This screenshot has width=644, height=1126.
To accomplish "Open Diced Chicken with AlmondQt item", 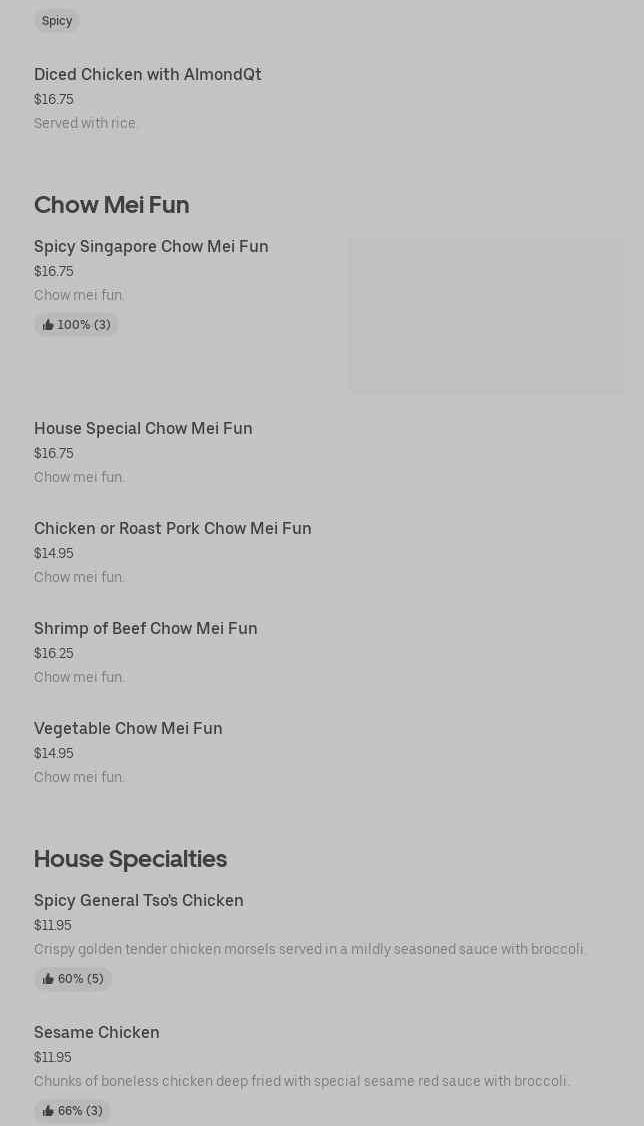I will coord(148,75).
